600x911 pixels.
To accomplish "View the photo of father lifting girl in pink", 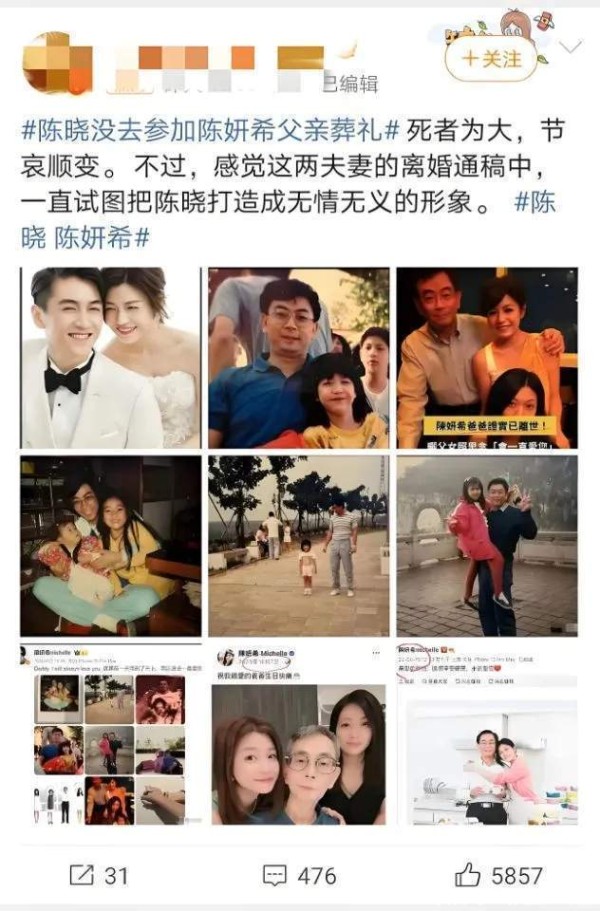I will pyautogui.click(x=486, y=546).
